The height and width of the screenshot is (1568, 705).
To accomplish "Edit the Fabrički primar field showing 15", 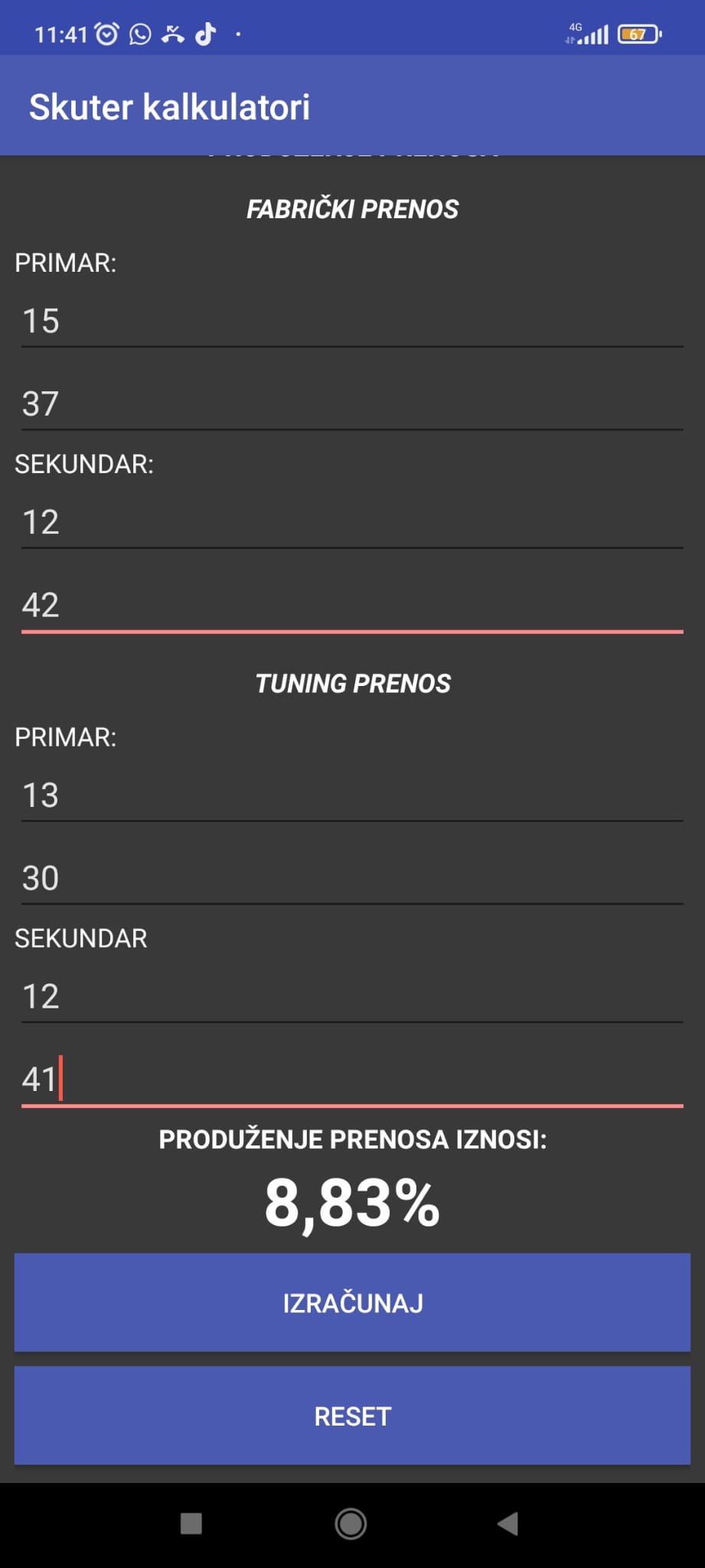I will click(x=352, y=321).
